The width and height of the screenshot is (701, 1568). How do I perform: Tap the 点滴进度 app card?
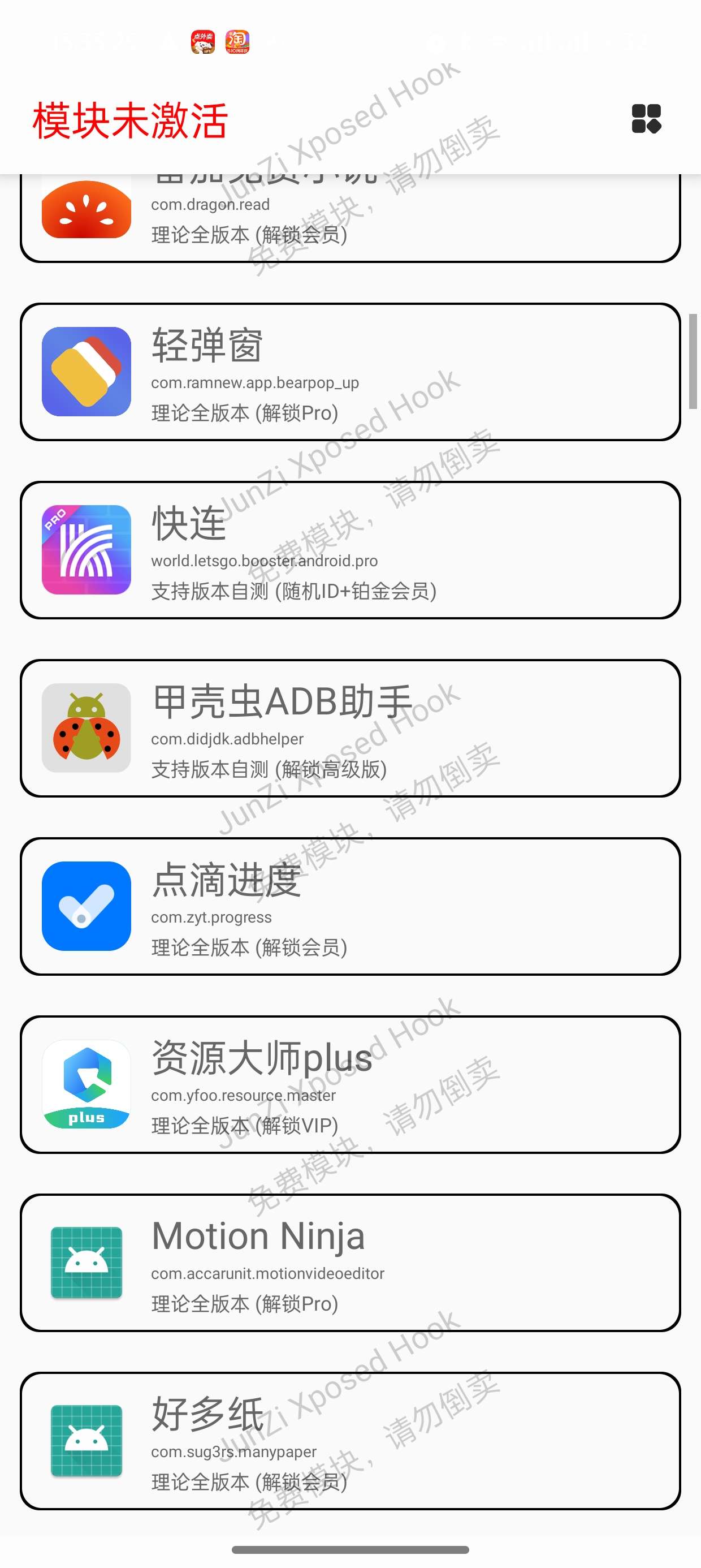coord(350,906)
